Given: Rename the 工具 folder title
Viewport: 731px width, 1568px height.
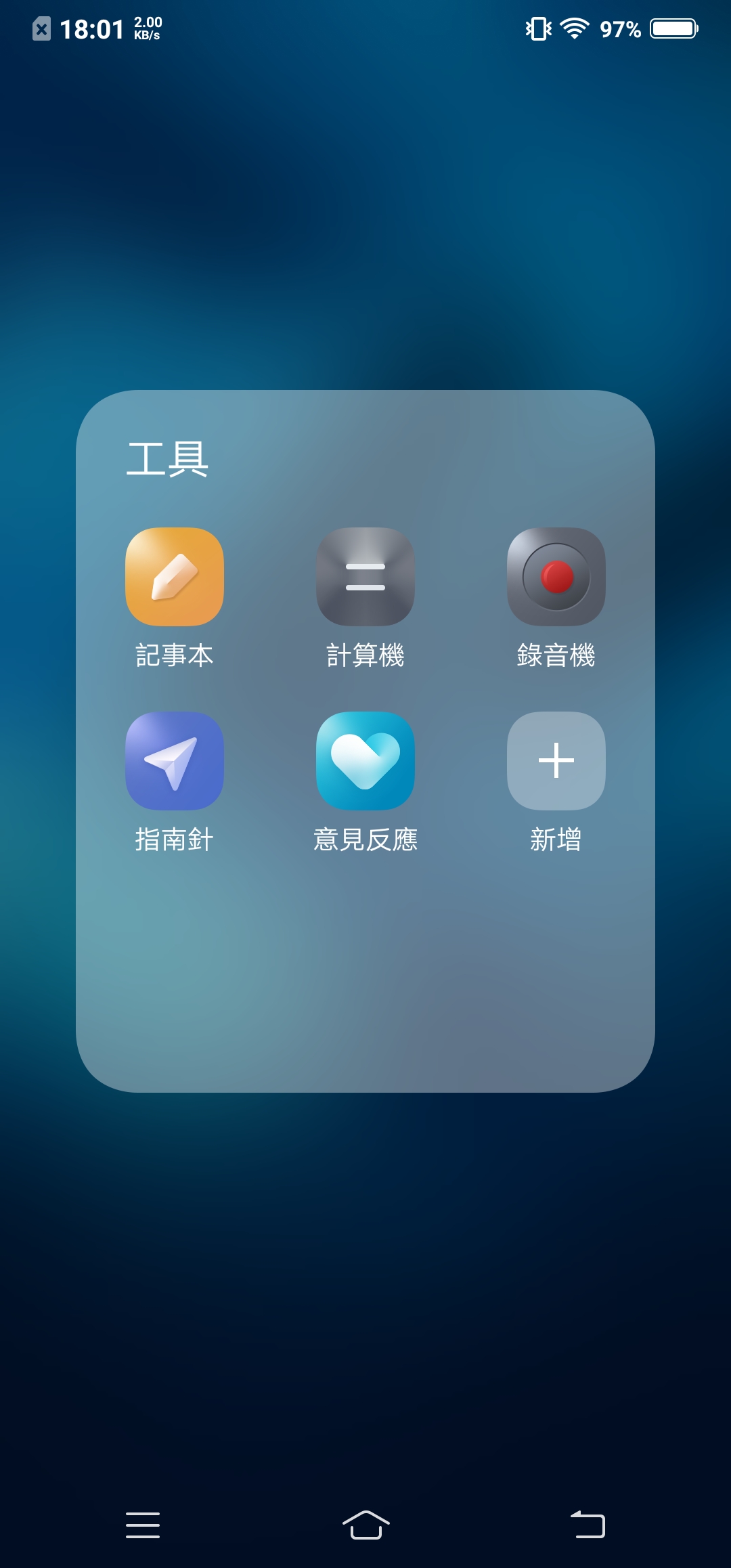Looking at the screenshot, I should click(167, 459).
